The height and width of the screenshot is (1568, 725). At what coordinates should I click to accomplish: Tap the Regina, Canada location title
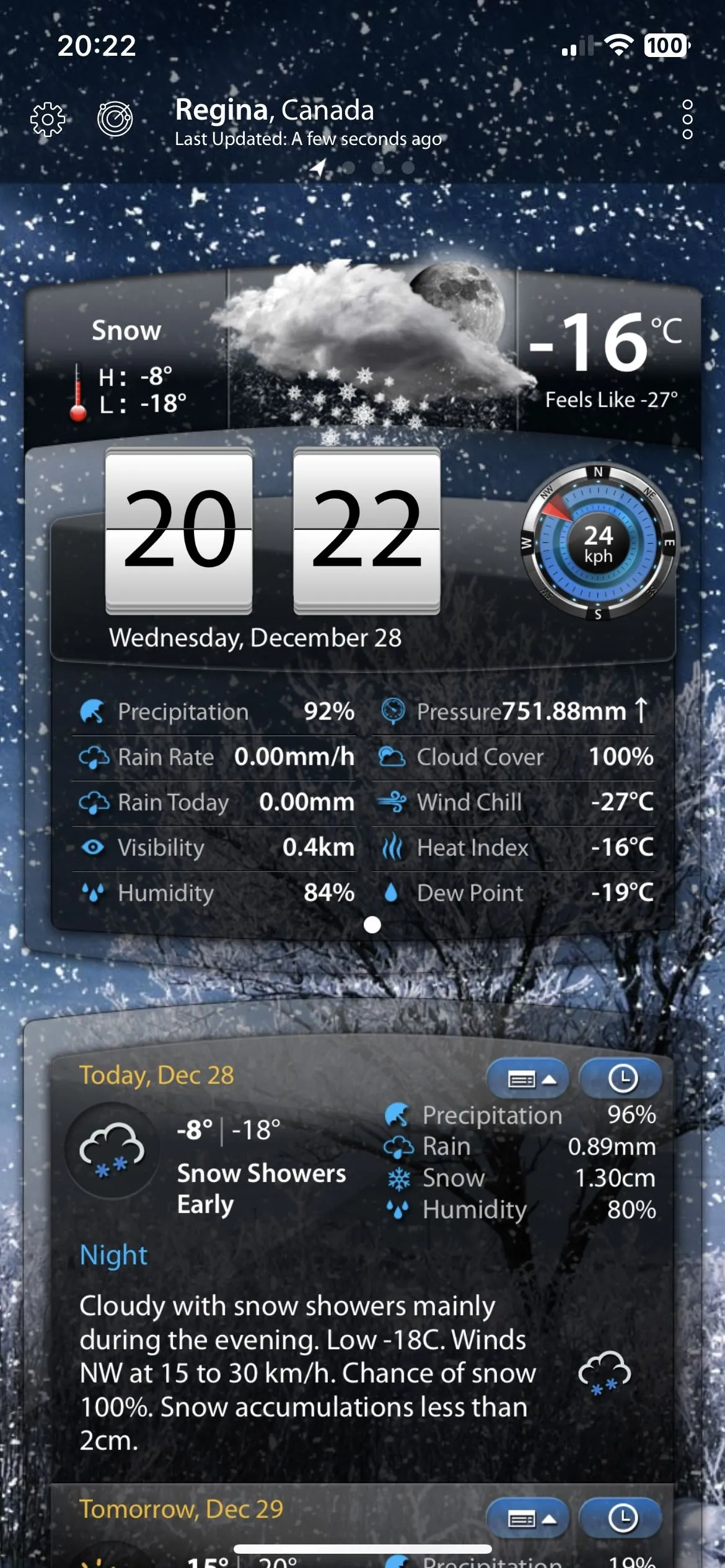coord(275,110)
